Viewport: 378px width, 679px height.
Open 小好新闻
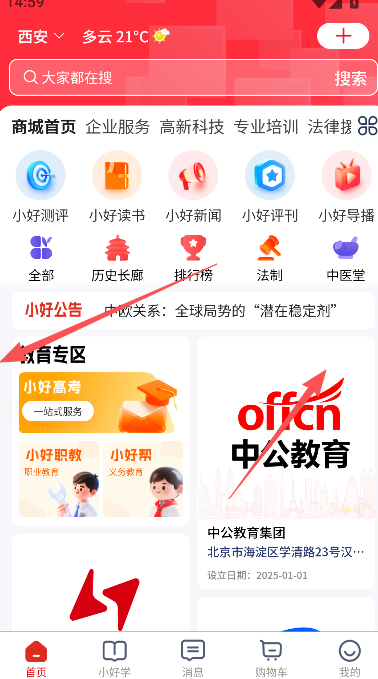(x=193, y=186)
